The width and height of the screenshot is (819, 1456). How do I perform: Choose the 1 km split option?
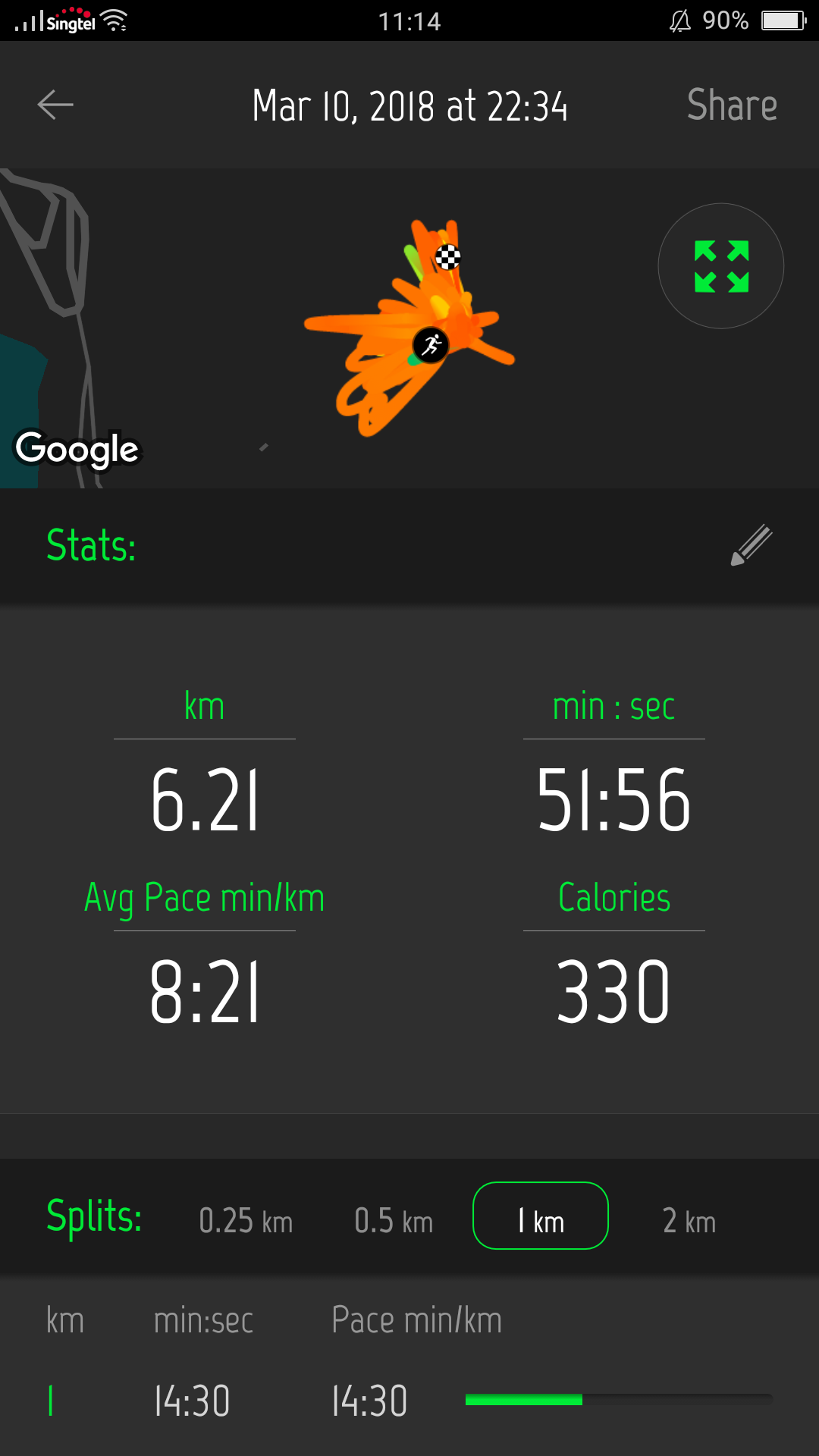pos(541,1216)
